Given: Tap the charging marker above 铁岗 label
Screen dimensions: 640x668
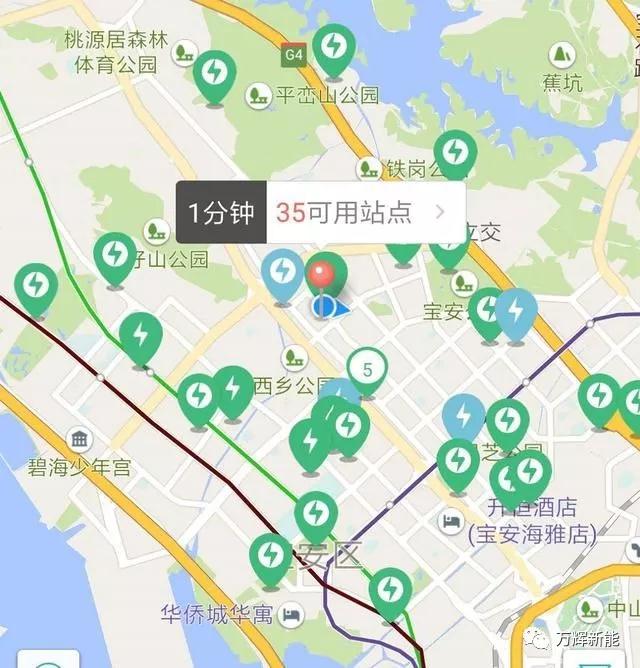Looking at the screenshot, I should [x=455, y=153].
